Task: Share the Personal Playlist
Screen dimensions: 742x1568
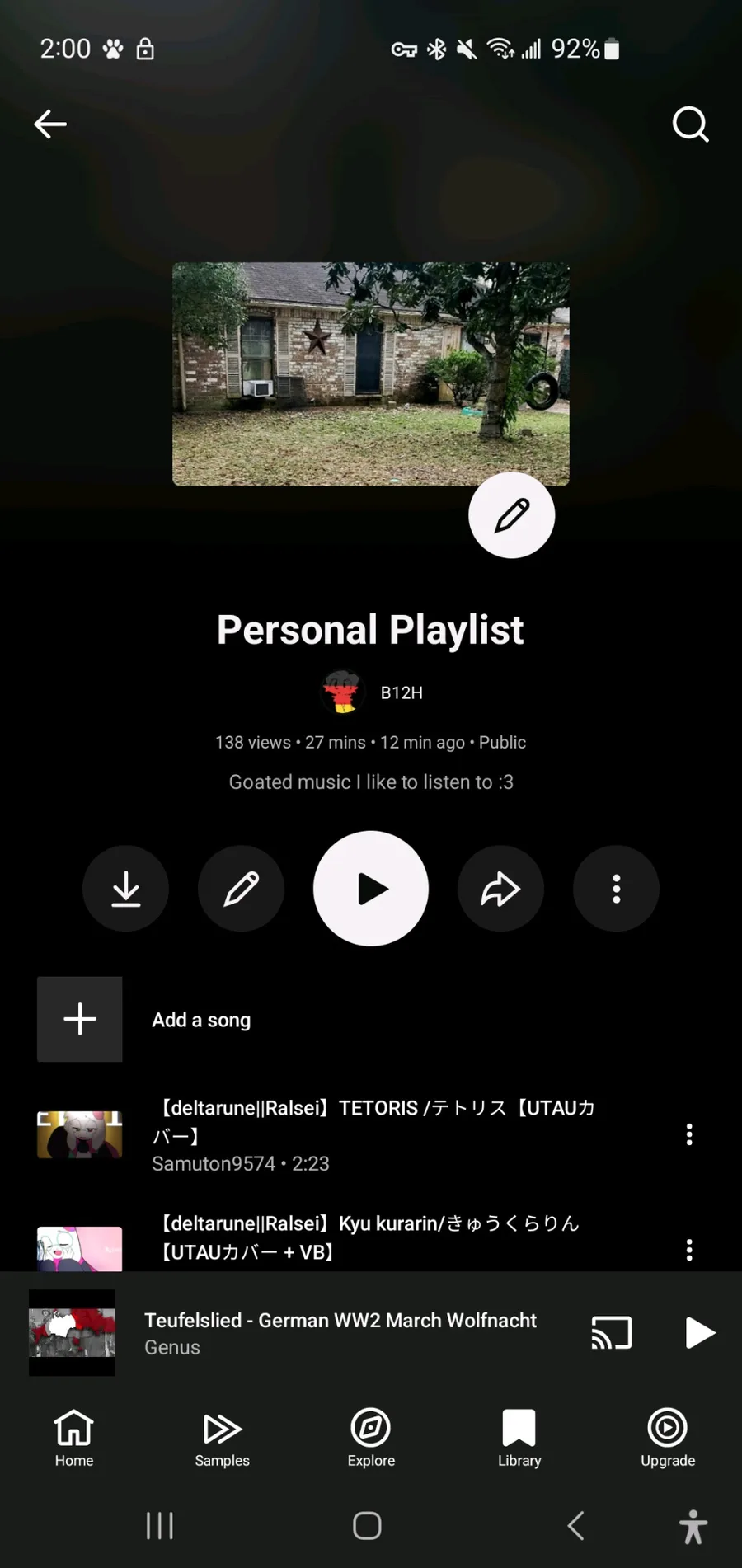Action: pos(500,889)
